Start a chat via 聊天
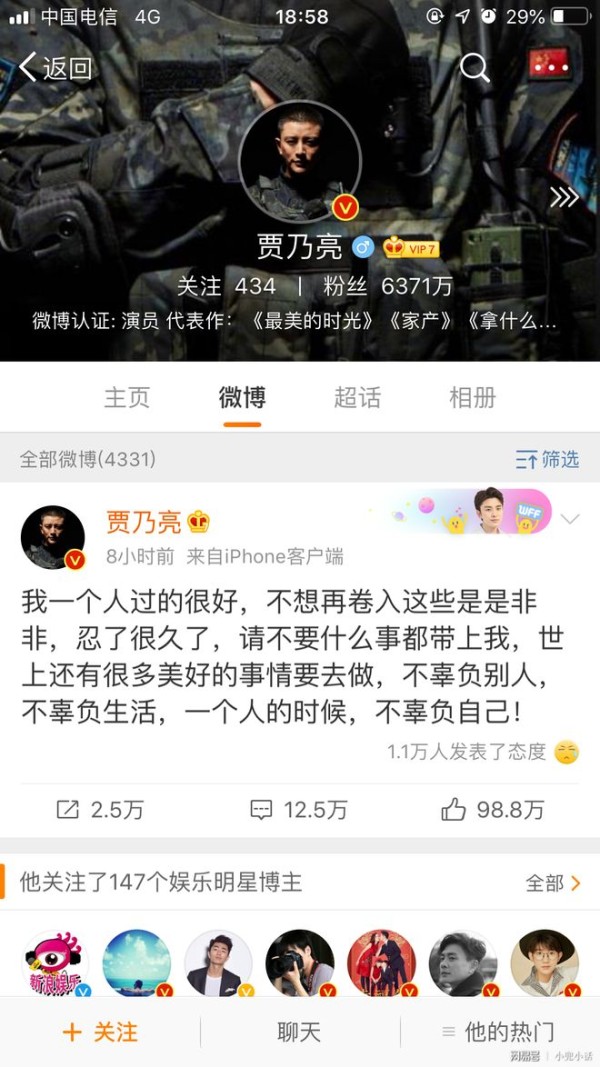600x1067 pixels. pos(299,1032)
